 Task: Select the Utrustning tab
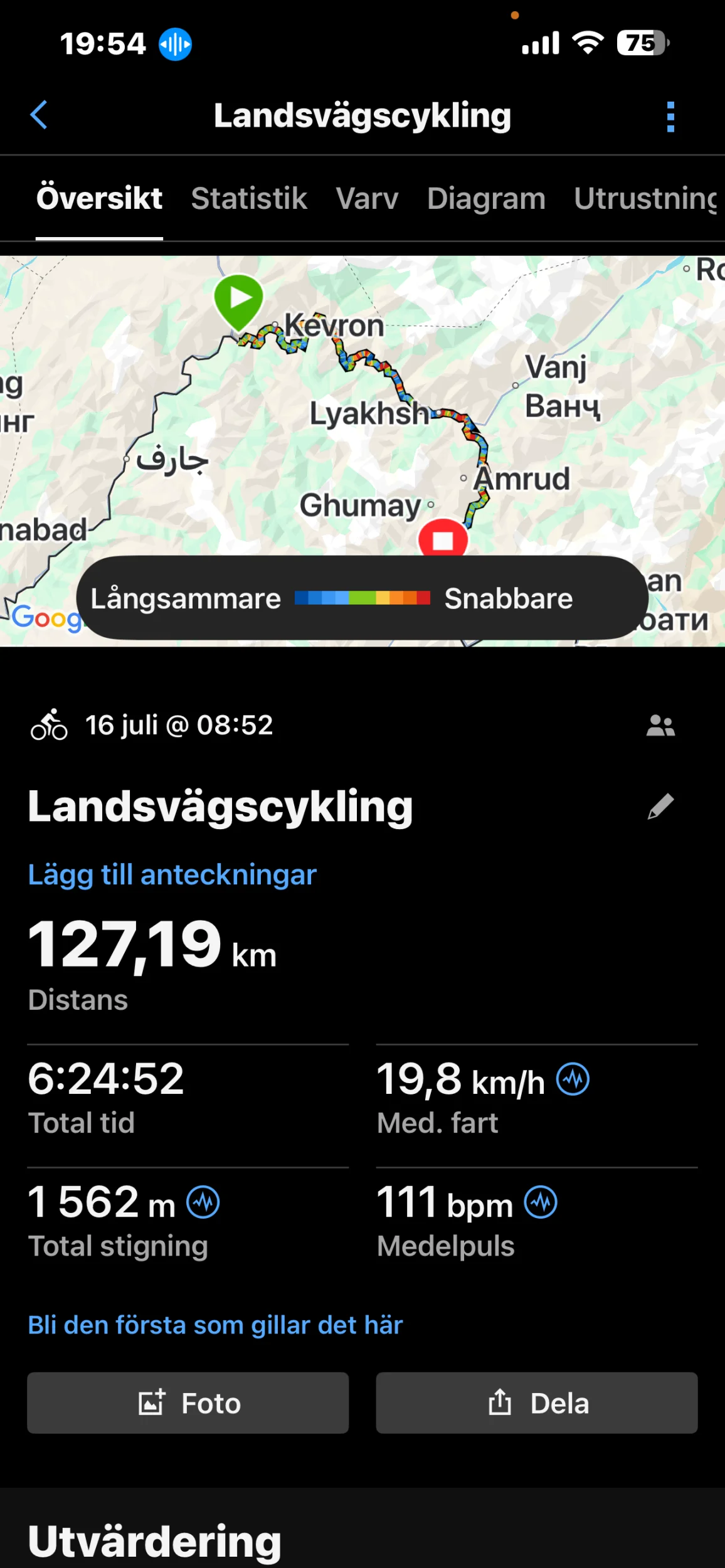646,198
